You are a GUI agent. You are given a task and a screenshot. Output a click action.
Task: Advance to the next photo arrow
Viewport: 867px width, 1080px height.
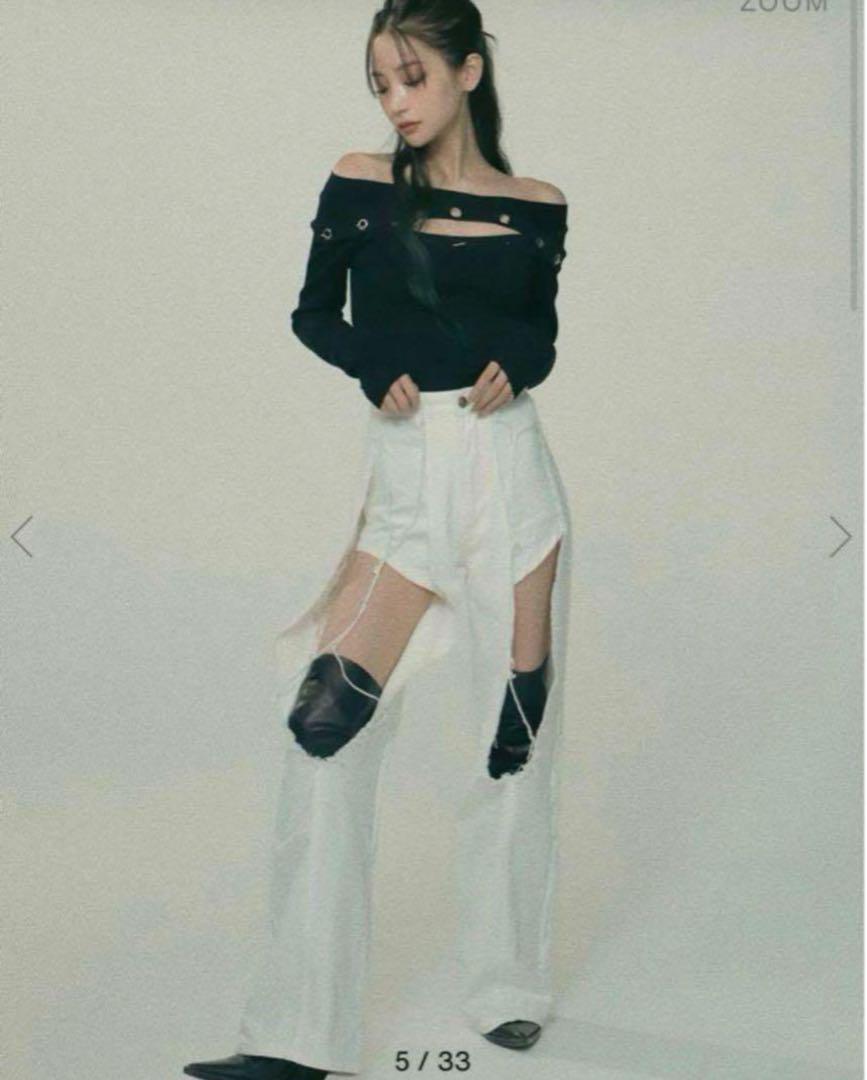coord(840,537)
